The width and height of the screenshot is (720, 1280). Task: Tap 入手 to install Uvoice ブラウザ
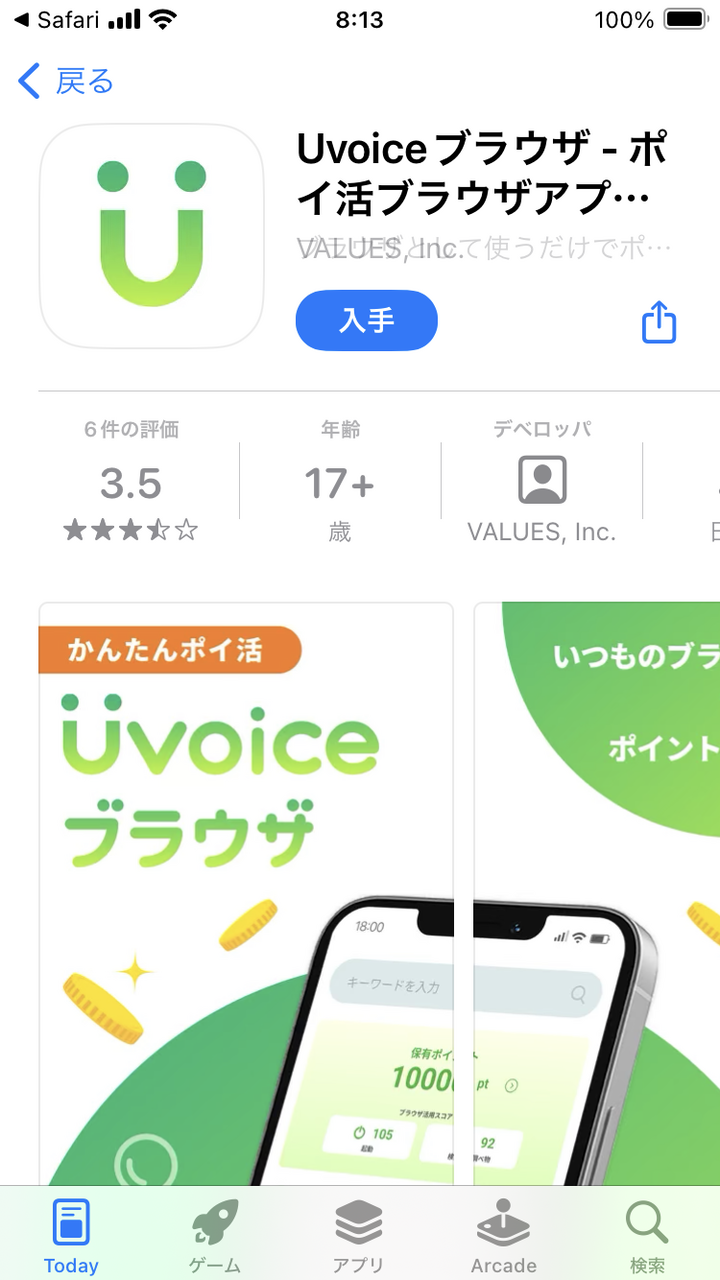coord(366,320)
